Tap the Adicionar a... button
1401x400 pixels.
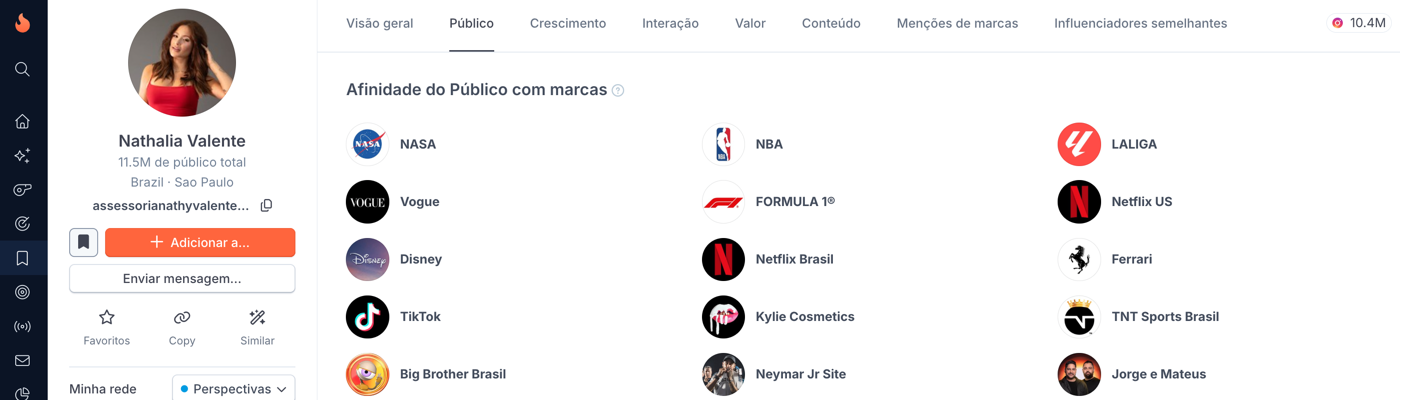click(x=200, y=242)
